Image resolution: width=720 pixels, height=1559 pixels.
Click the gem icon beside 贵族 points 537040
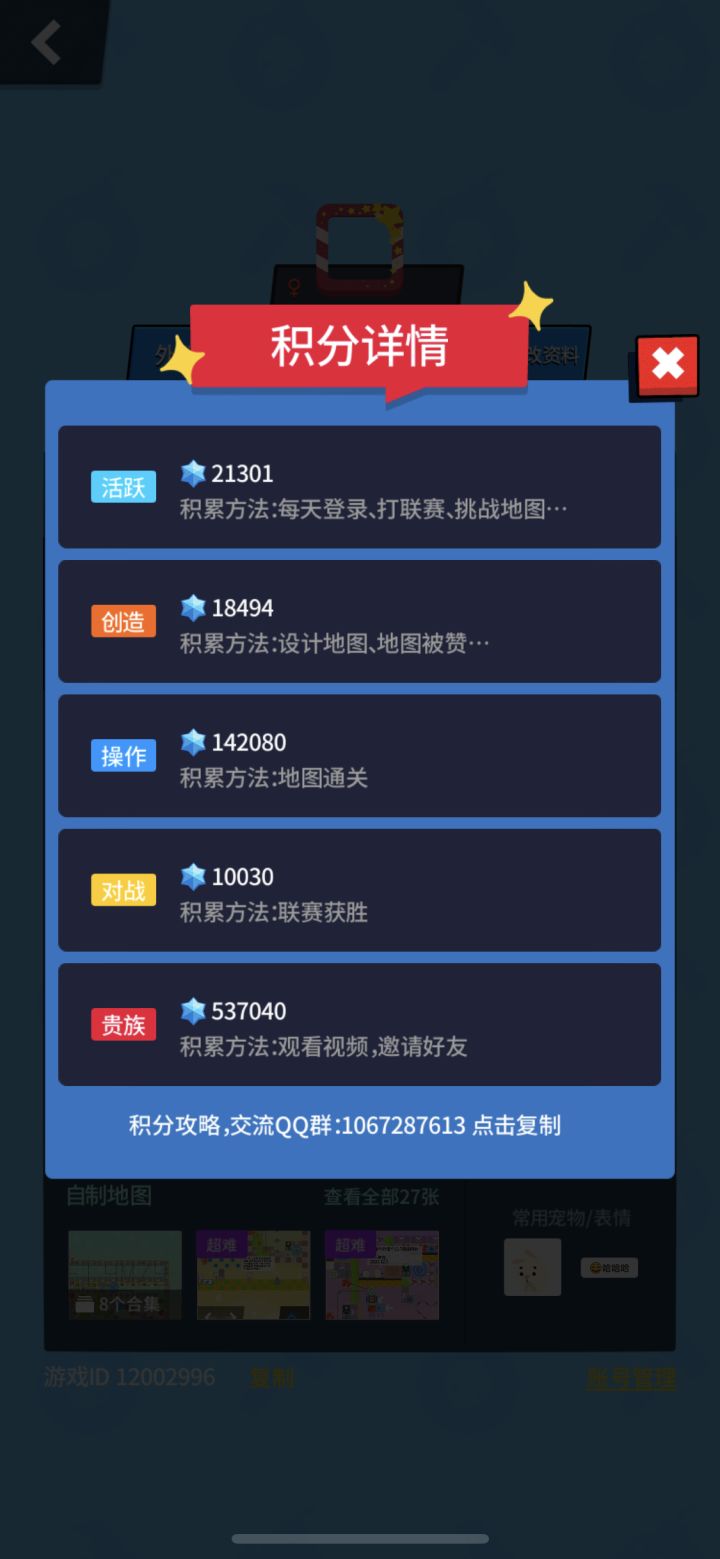click(192, 1010)
